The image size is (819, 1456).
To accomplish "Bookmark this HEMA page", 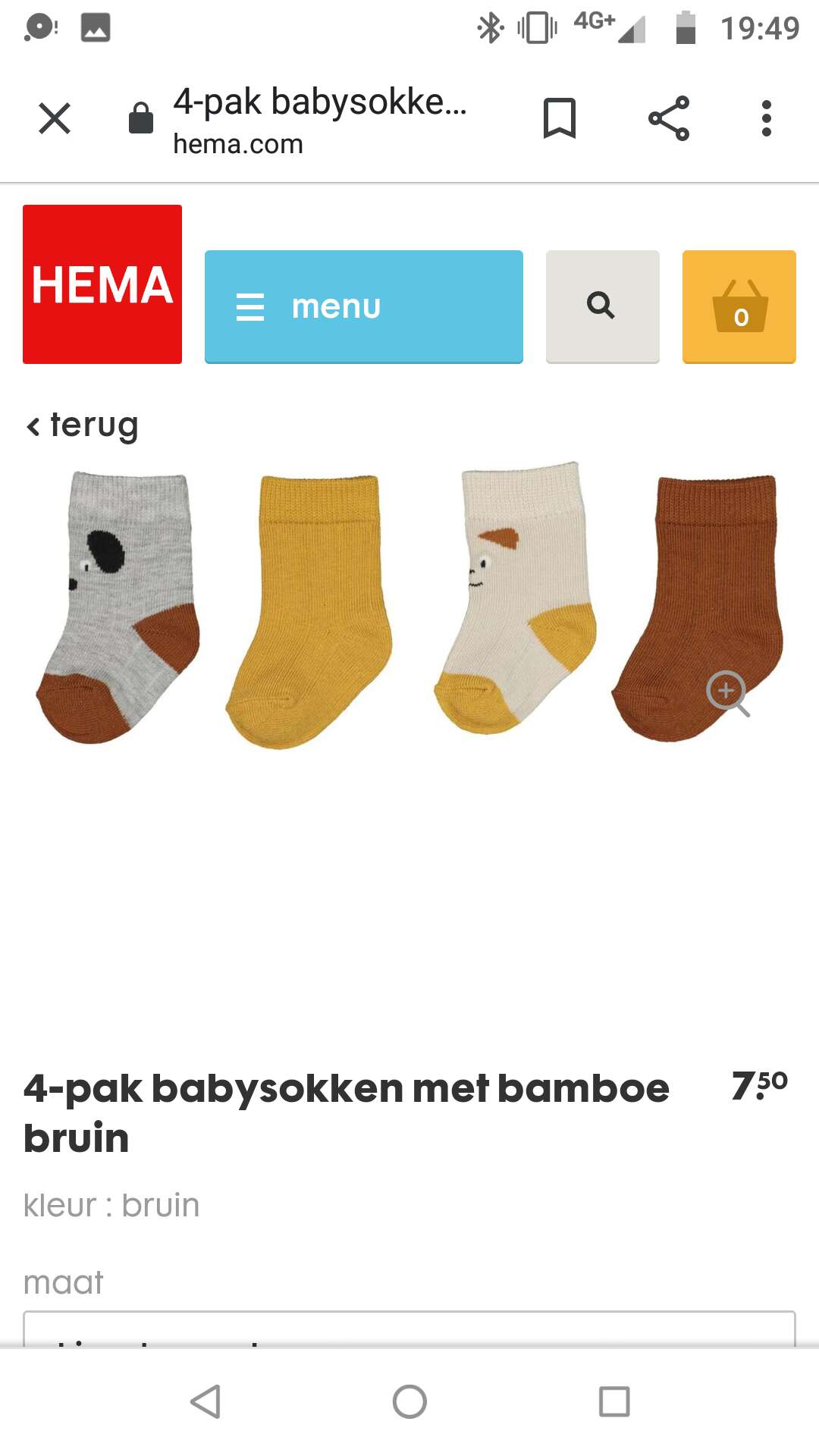I will [x=560, y=118].
